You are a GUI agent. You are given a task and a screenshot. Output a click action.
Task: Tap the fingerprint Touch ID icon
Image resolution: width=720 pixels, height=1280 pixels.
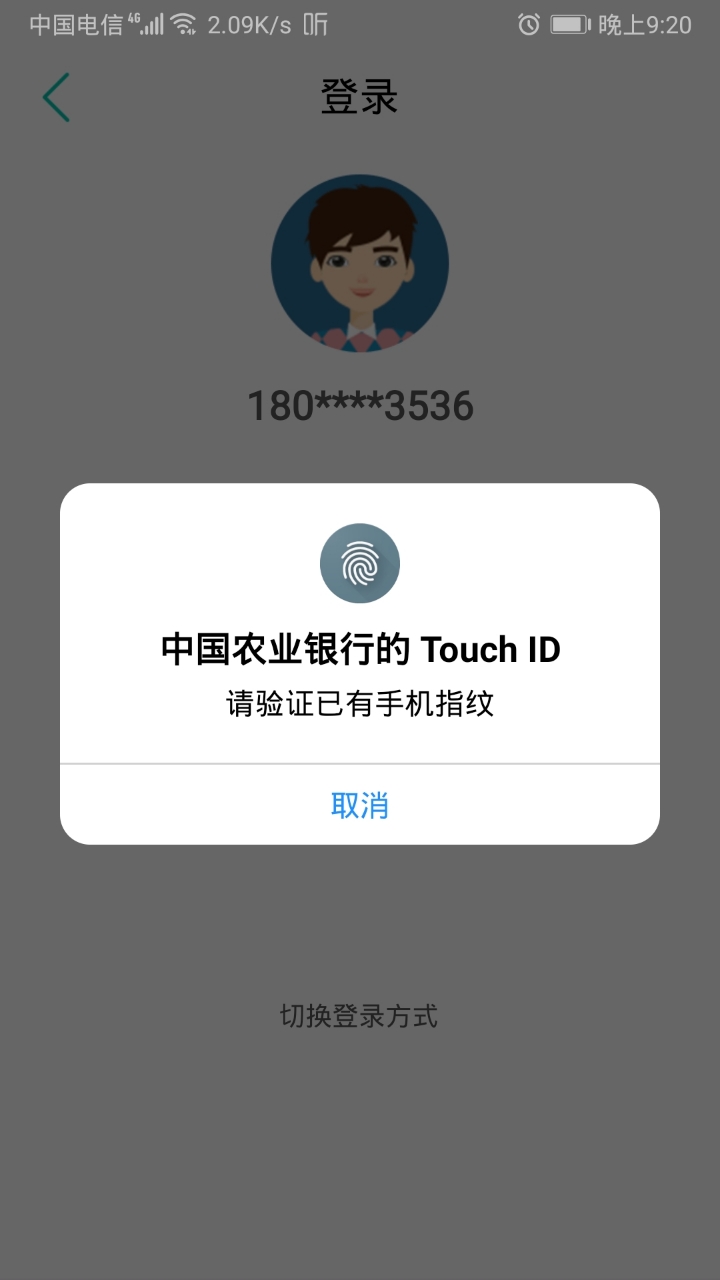pos(360,563)
